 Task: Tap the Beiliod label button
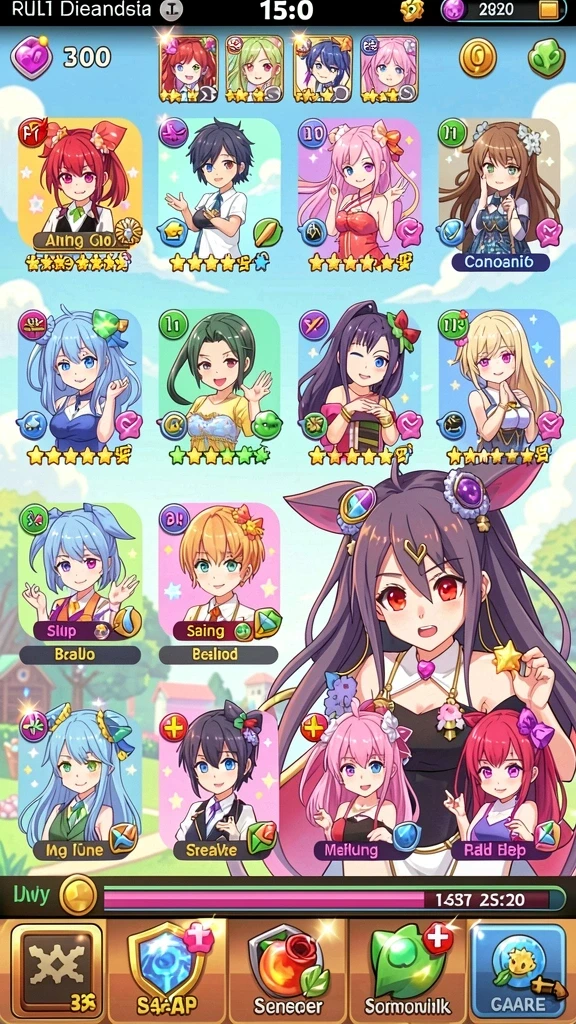tap(219, 654)
